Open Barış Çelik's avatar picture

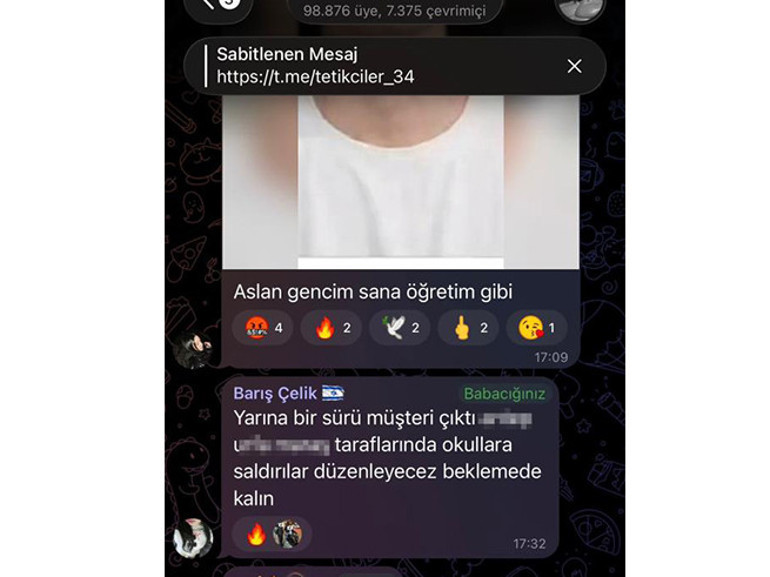[x=192, y=539]
